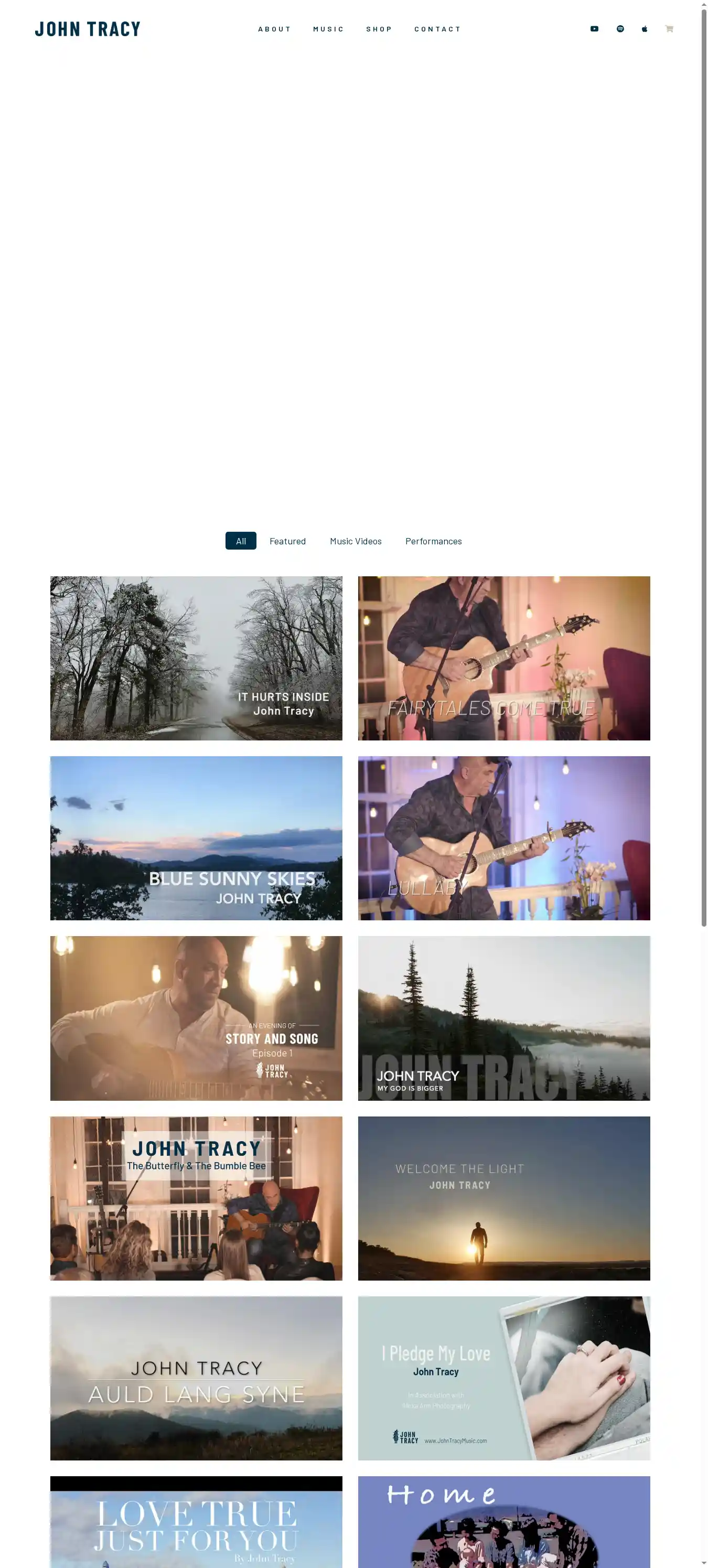
Task: Open the Apple Music icon link
Action: click(644, 29)
